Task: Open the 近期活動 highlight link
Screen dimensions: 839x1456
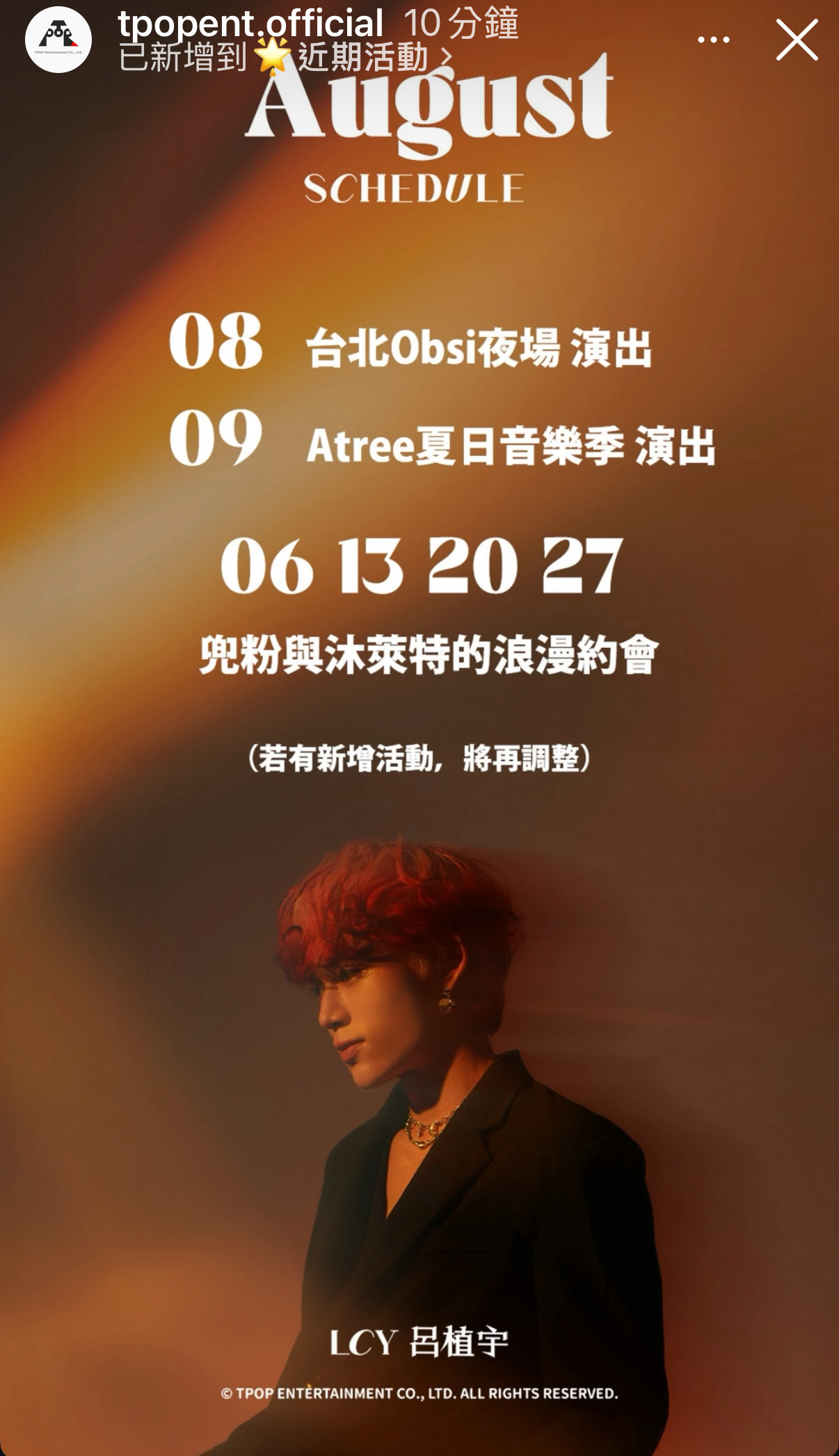Action: [x=362, y=57]
